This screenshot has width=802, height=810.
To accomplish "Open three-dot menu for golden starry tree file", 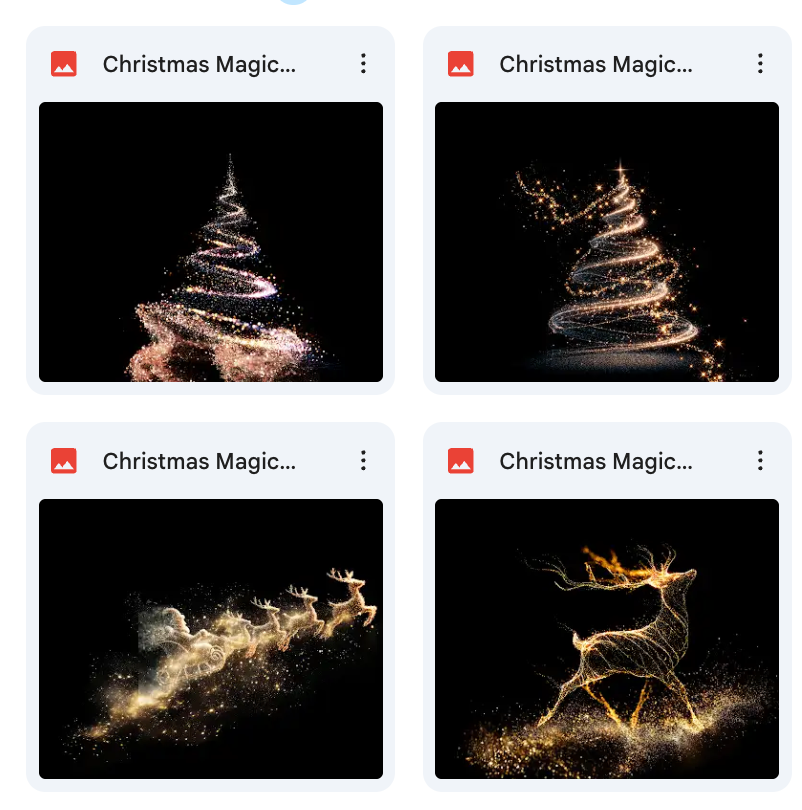I will click(x=760, y=64).
